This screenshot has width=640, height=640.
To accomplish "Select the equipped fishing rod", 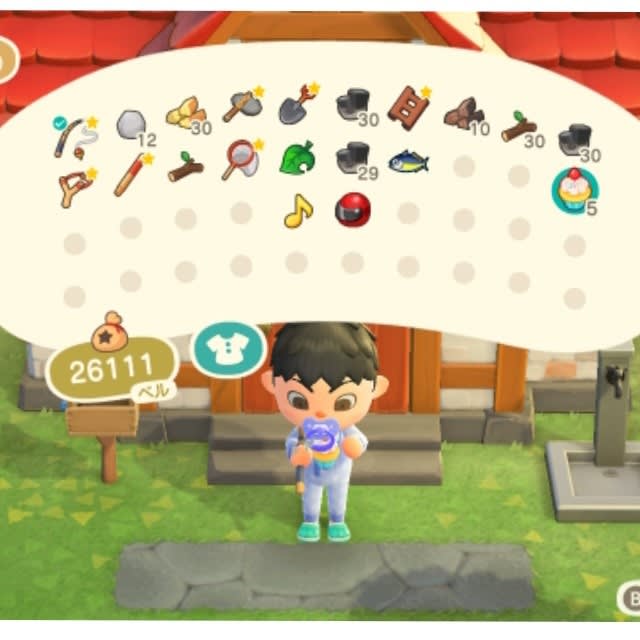I will click(x=72, y=137).
